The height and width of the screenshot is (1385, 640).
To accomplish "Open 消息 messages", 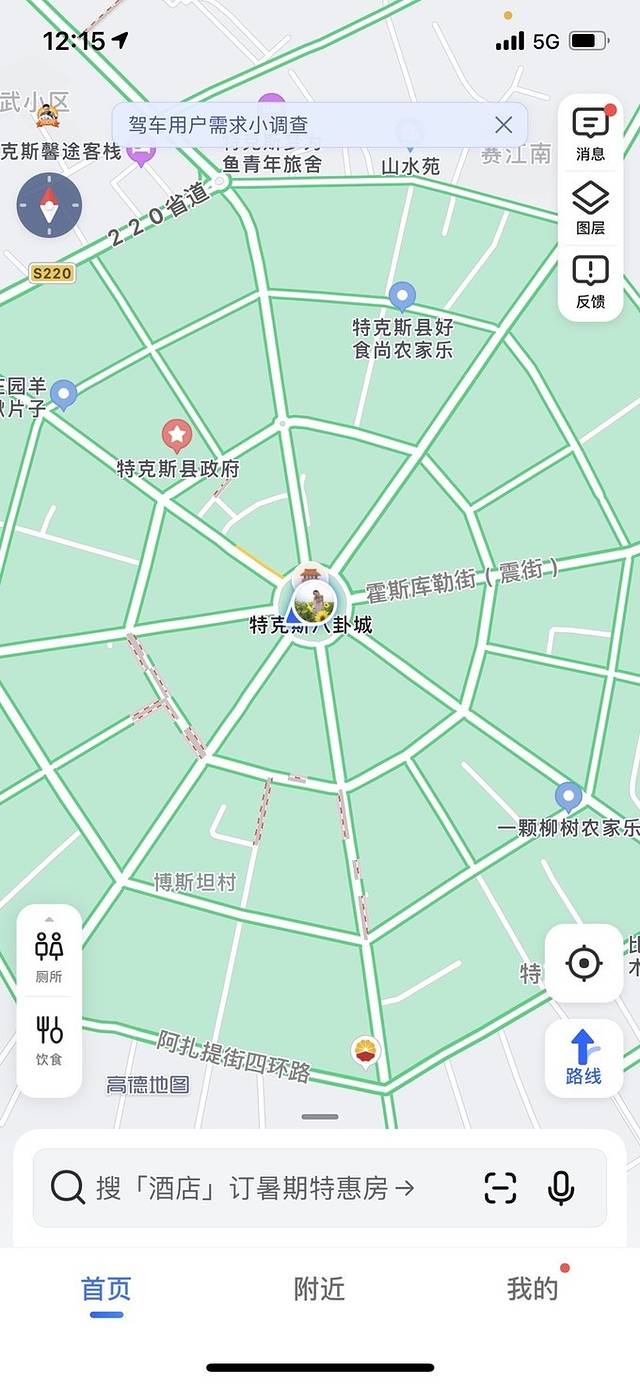I will click(590, 134).
